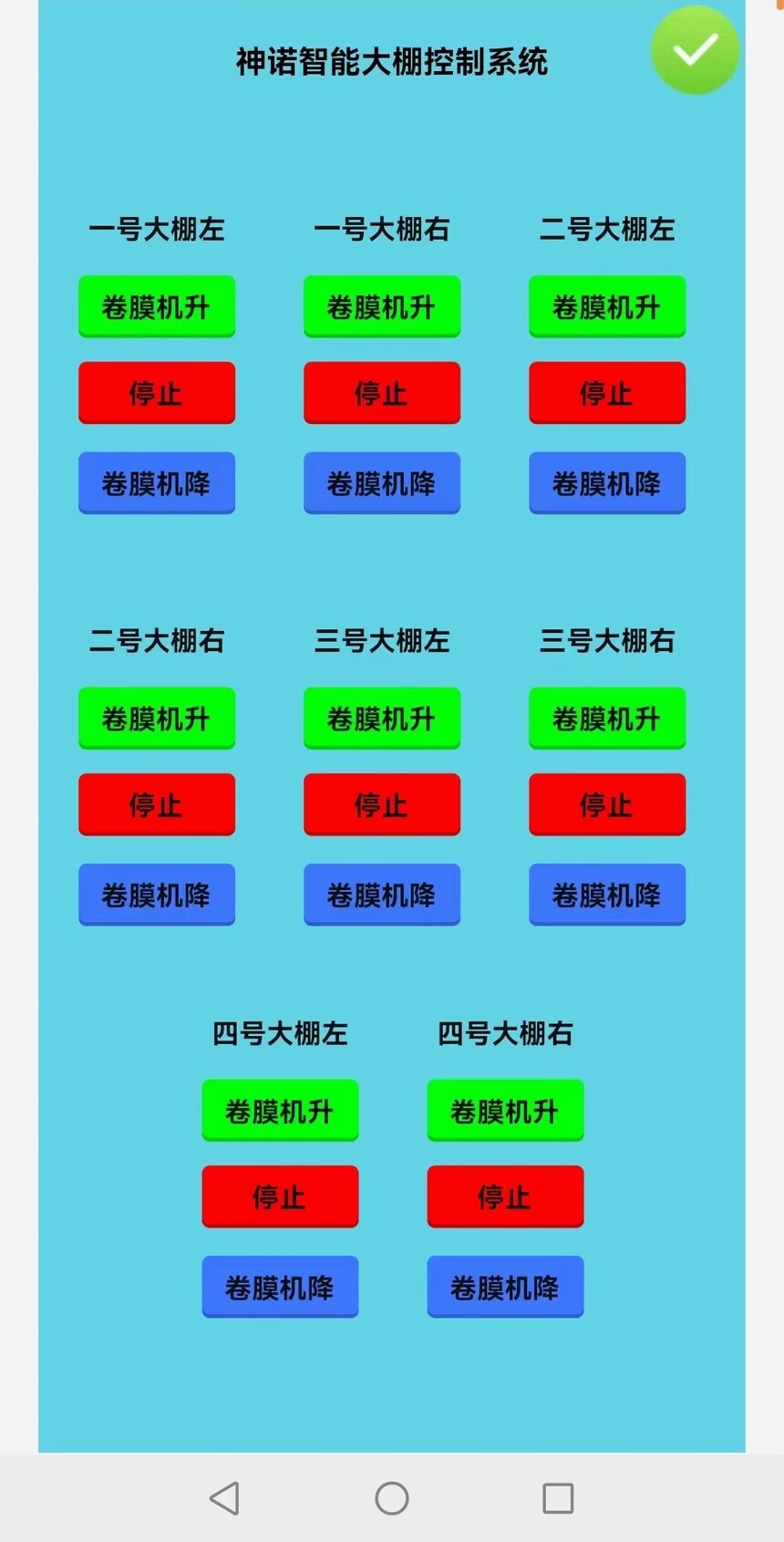Raise the film roller for 二号大棚右
784x1542 pixels.
[157, 719]
